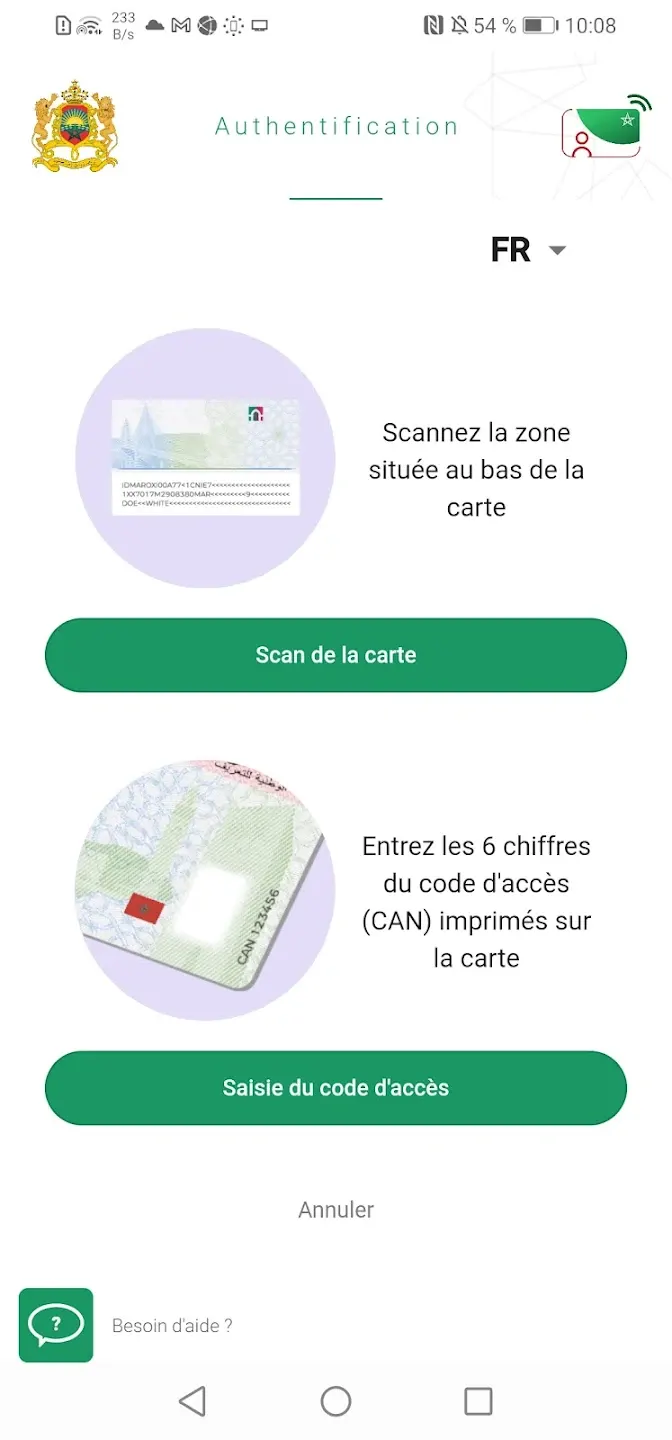Go back with the system back button
Image resolution: width=672 pixels, height=1440 pixels.
(x=192, y=1401)
